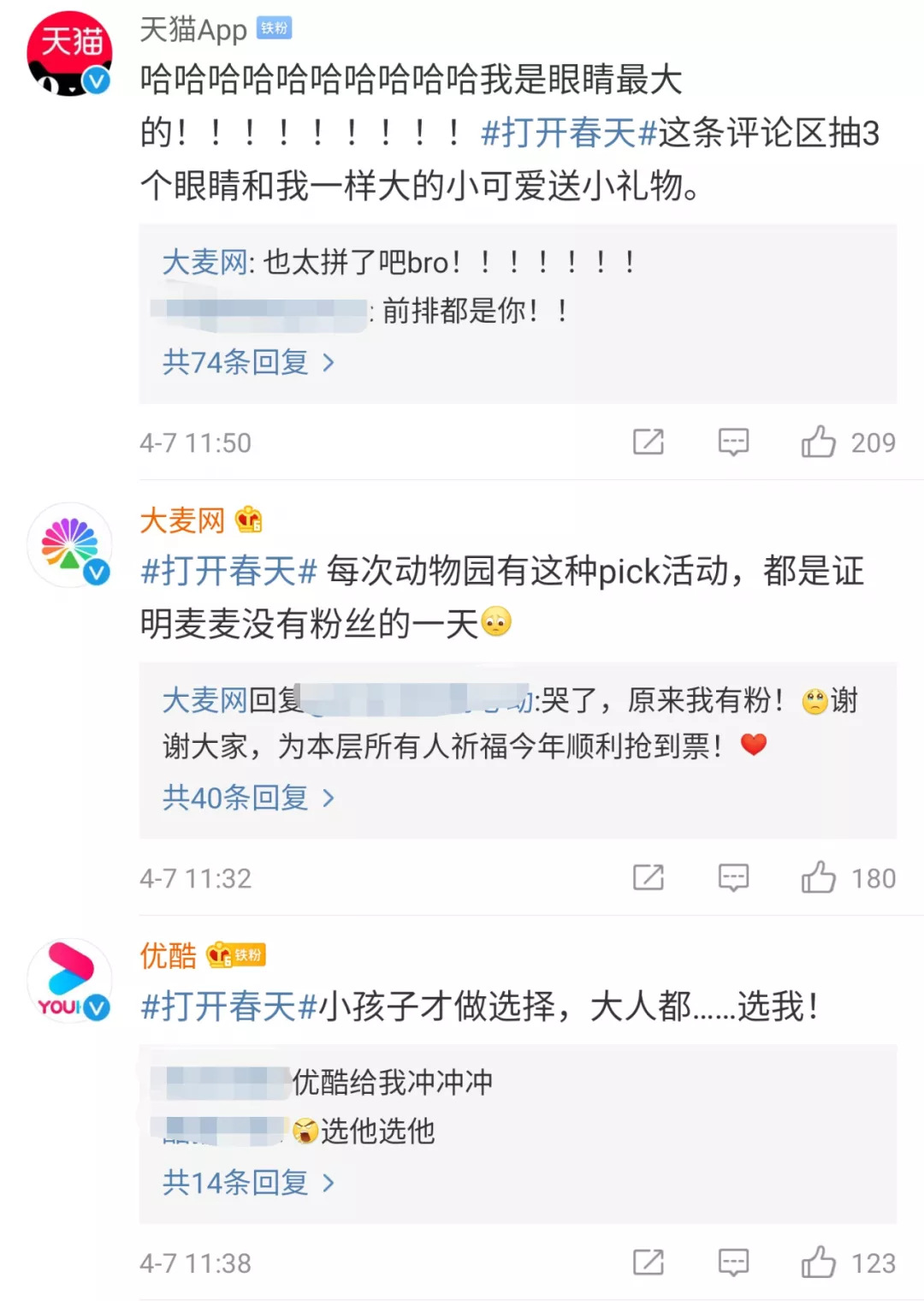Reply to the 天猫App comment
Viewport: 924px width, 1301px height.
[x=733, y=443]
